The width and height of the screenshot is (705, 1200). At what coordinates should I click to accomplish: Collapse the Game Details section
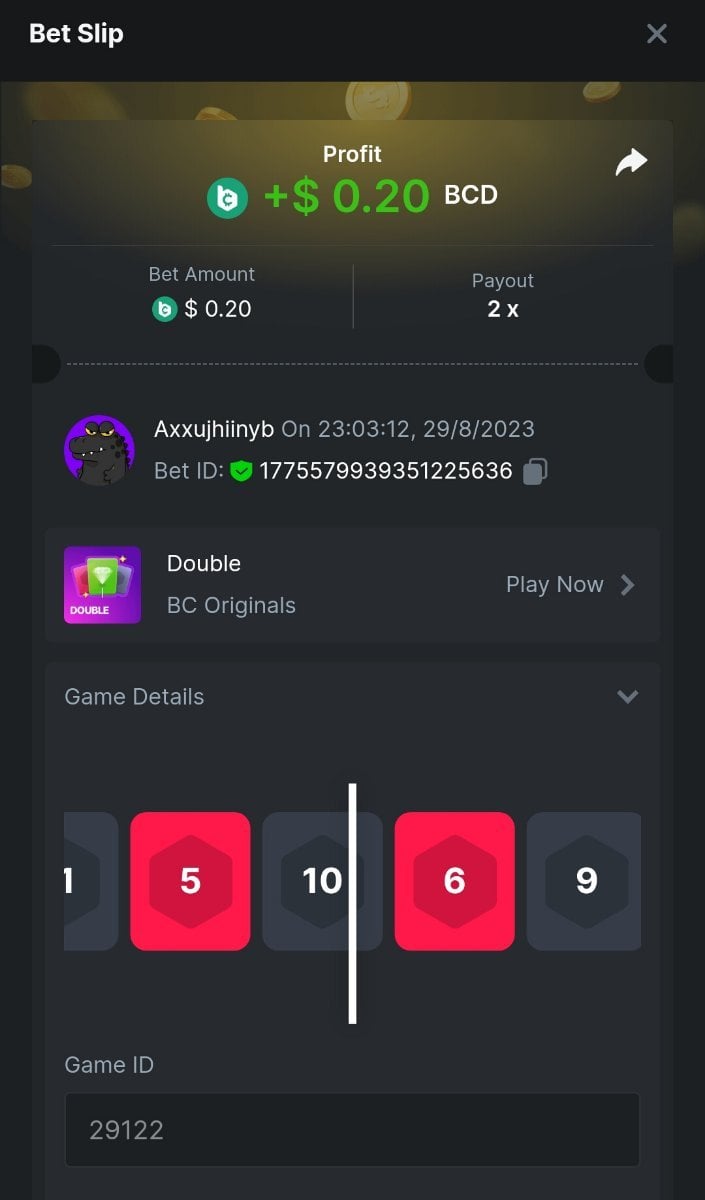[x=627, y=697]
